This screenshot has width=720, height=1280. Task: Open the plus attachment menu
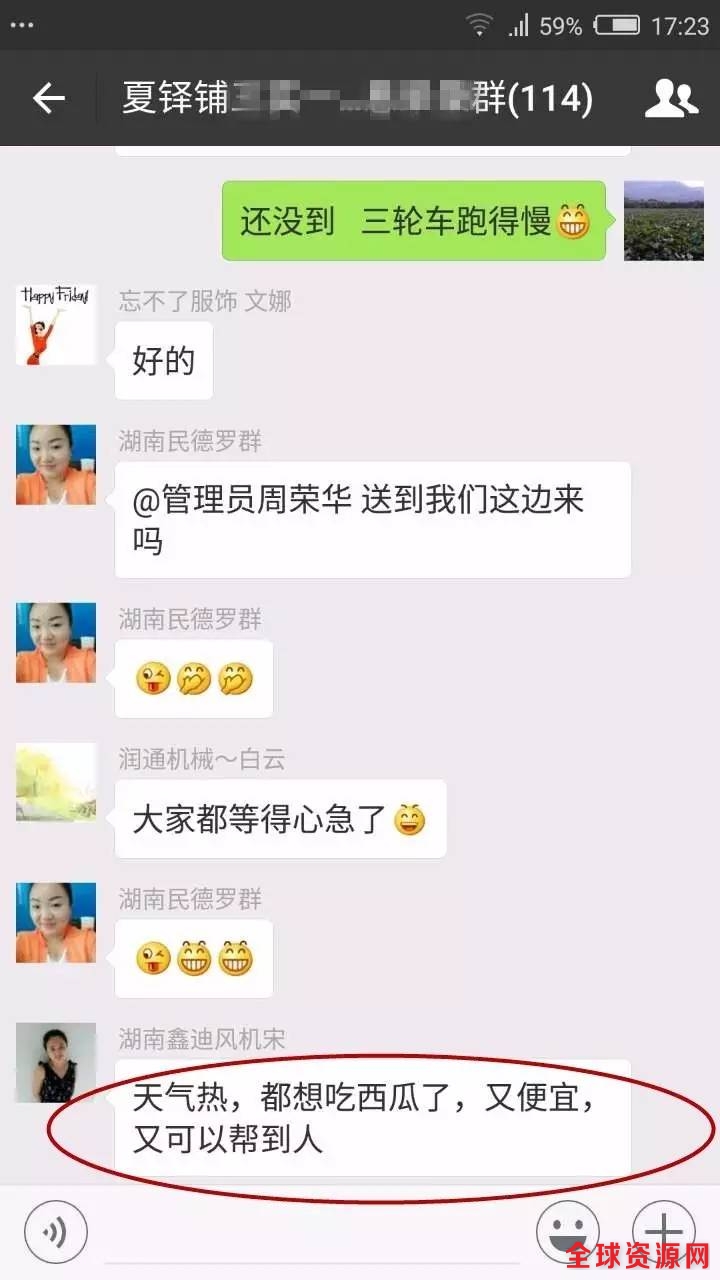pyautogui.click(x=663, y=1229)
